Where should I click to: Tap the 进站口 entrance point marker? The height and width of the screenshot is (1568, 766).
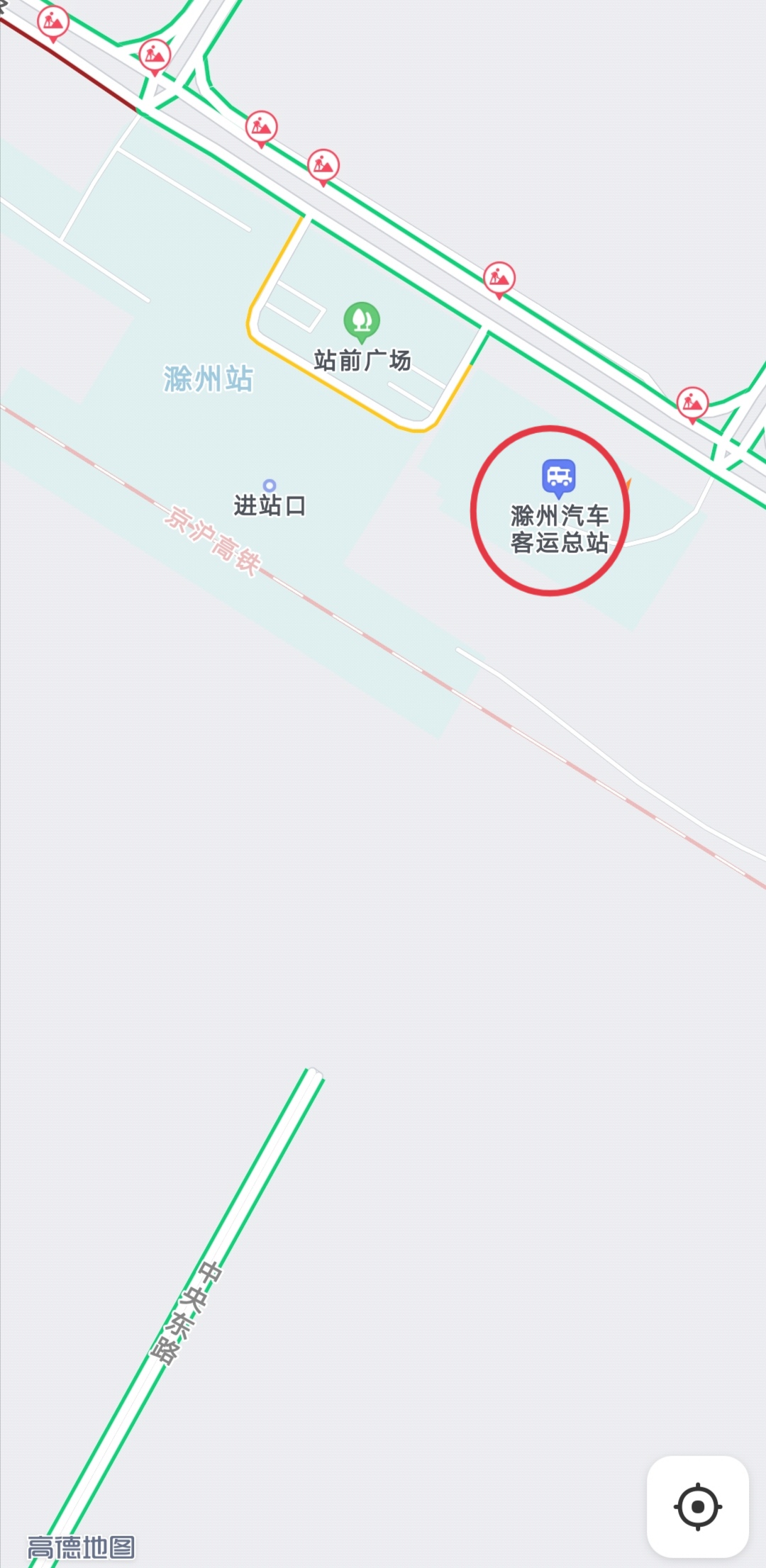pos(270,486)
